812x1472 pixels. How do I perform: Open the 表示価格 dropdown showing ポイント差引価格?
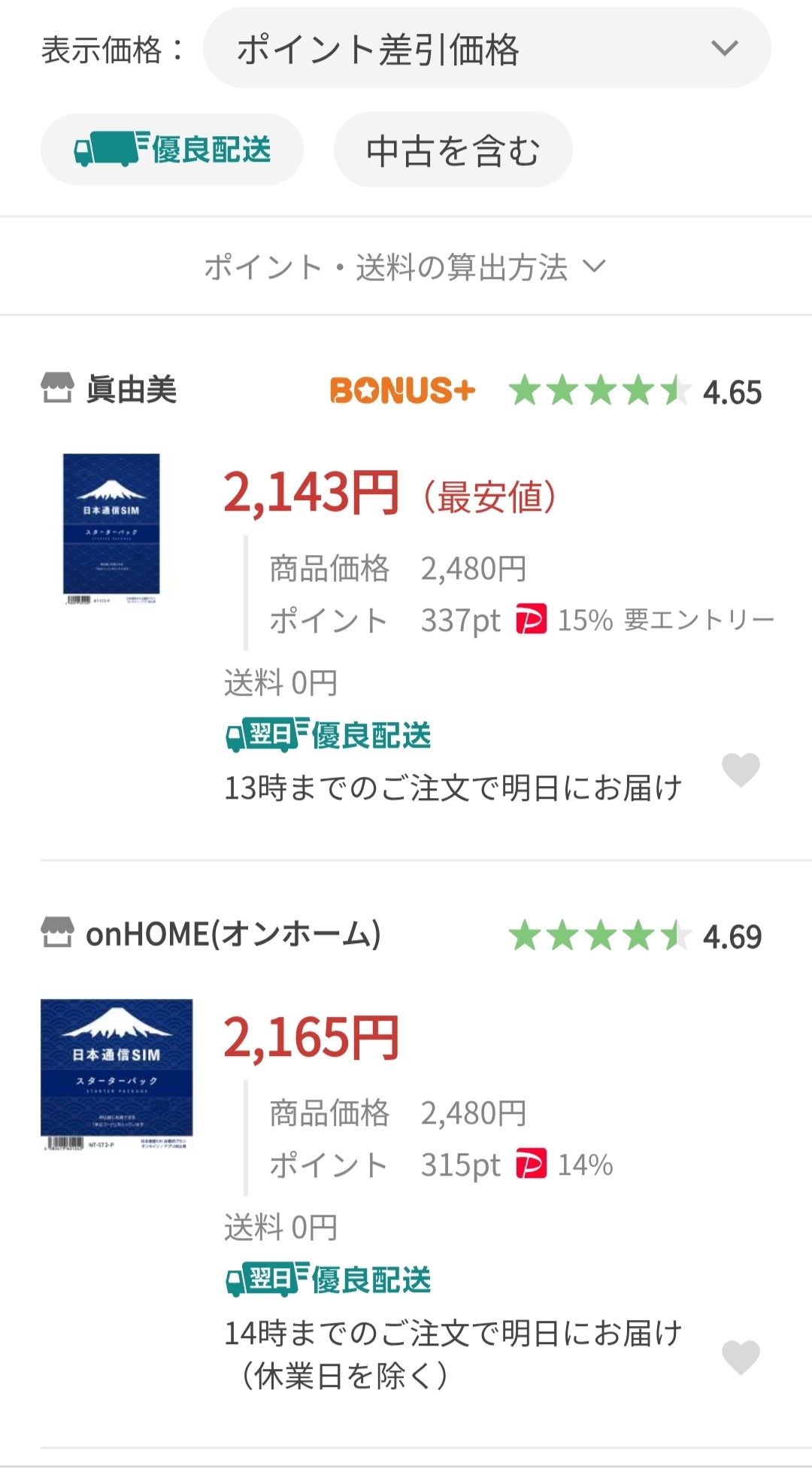[486, 49]
